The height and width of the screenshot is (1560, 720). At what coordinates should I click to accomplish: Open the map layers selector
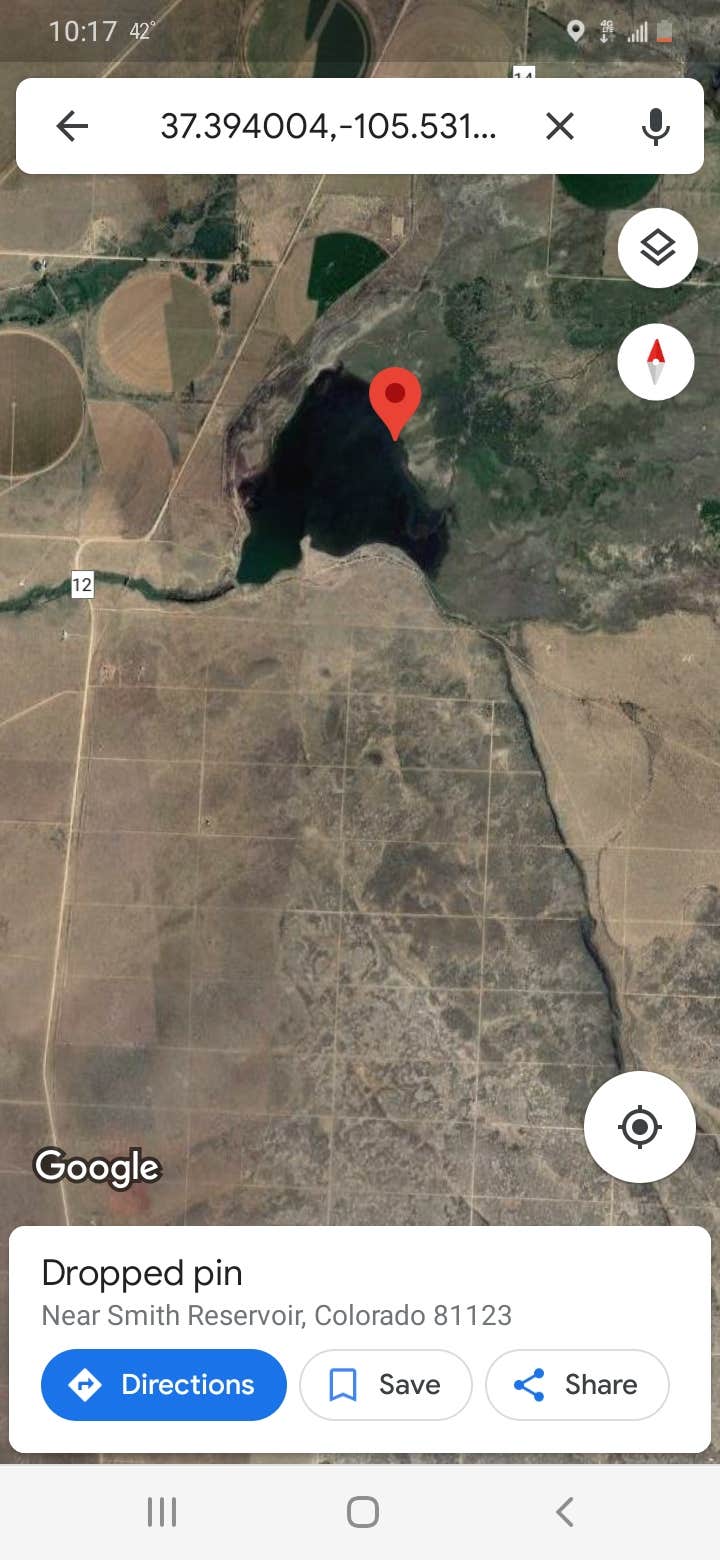656,248
